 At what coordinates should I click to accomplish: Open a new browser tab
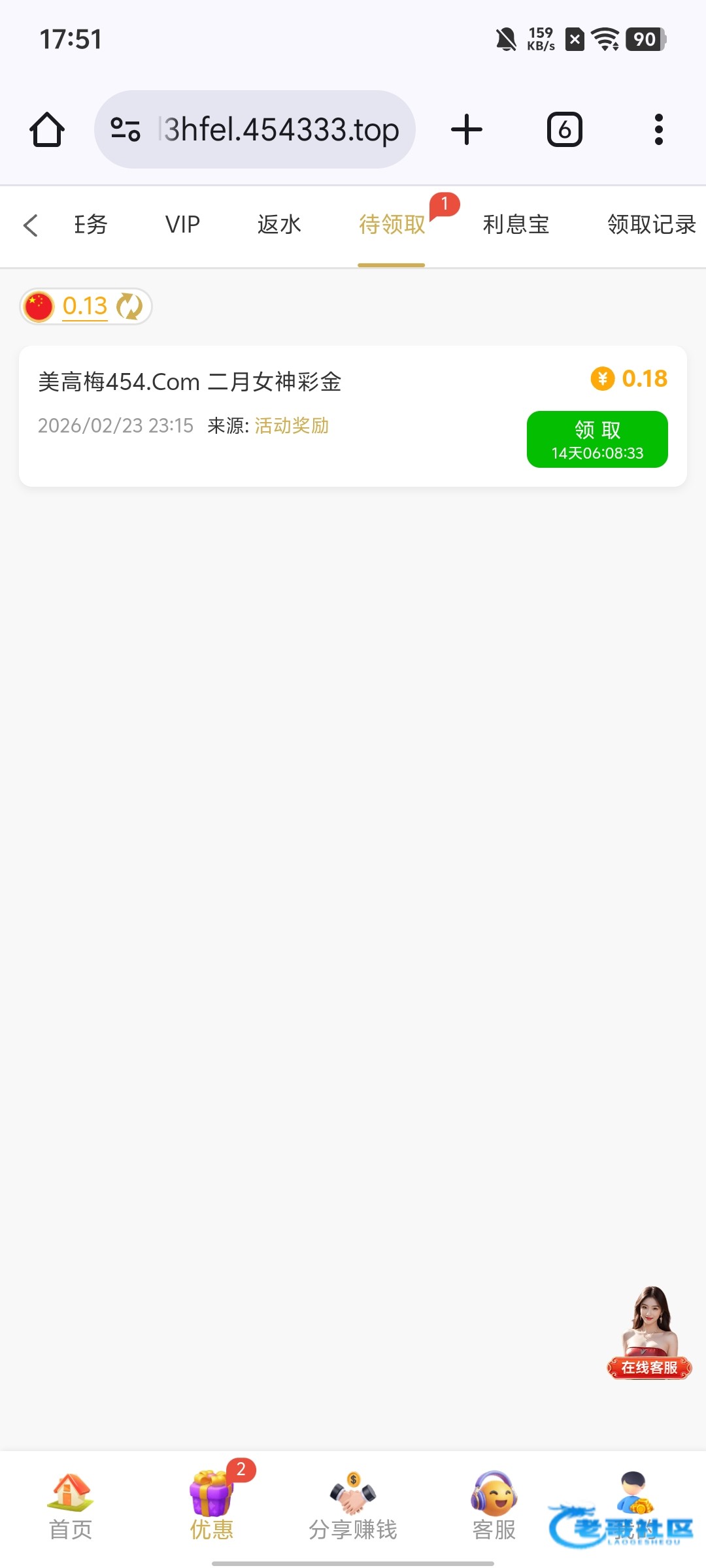tap(467, 129)
